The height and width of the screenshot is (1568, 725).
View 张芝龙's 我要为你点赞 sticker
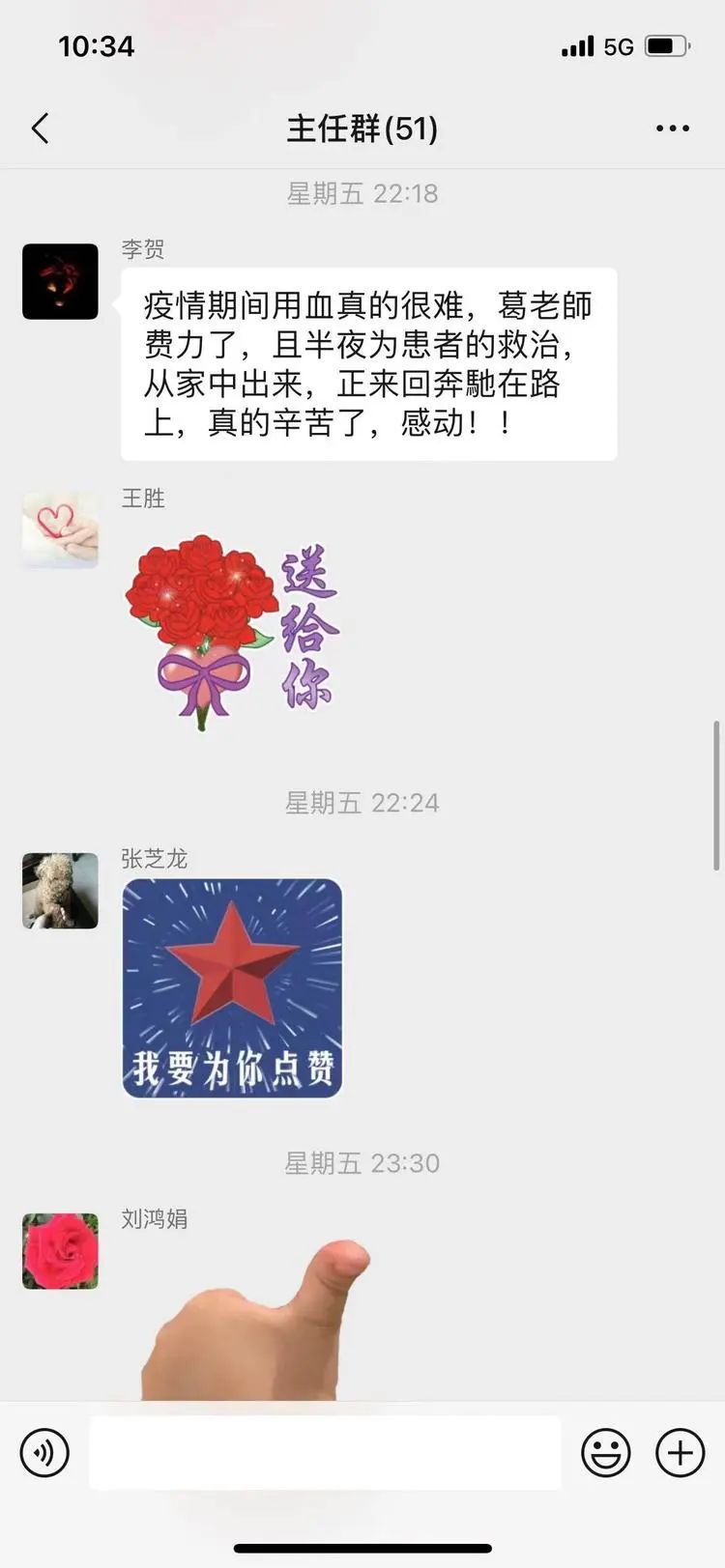point(232,987)
